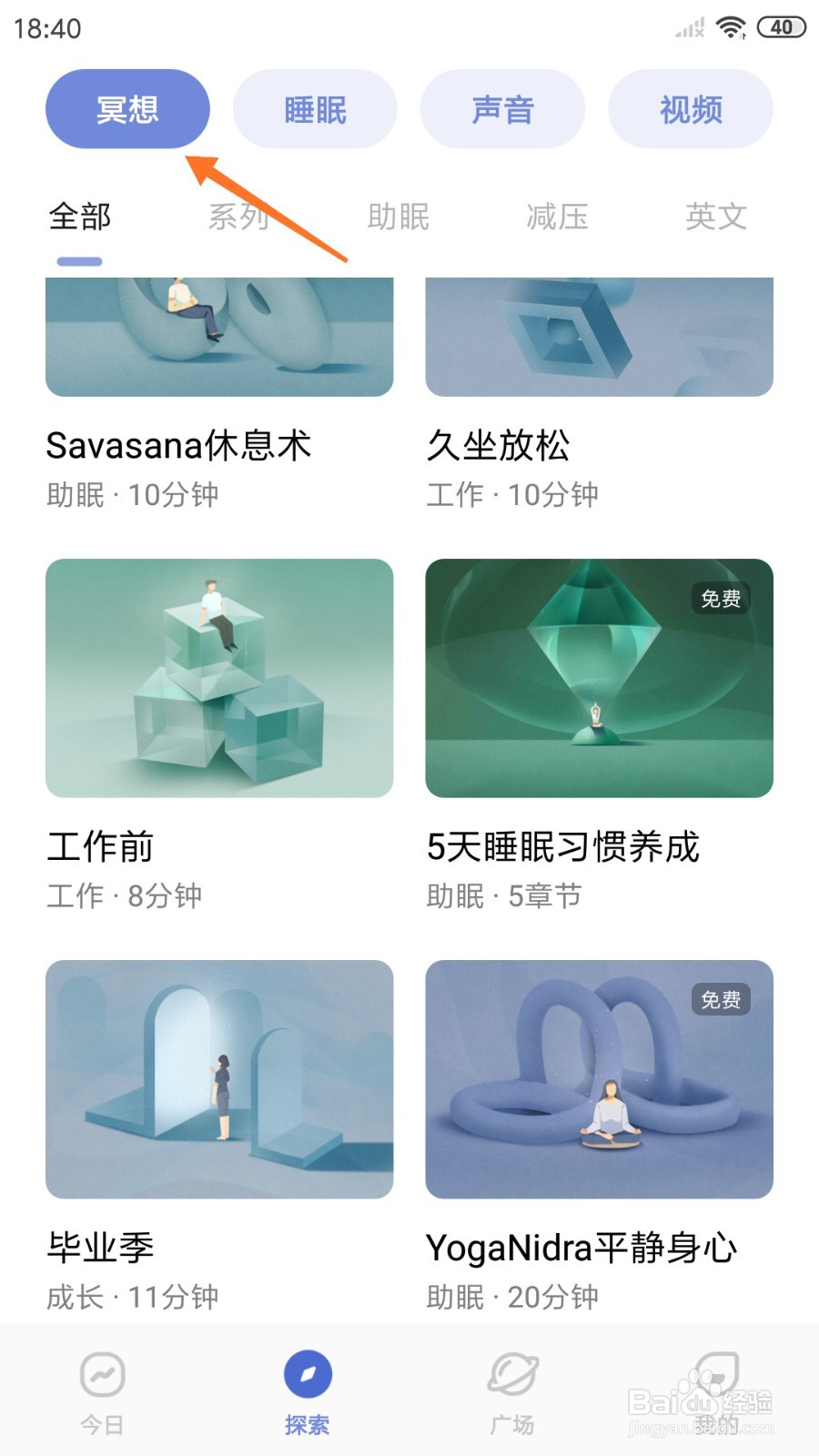
Task: Open the 系列 filter tab
Action: pos(237,217)
